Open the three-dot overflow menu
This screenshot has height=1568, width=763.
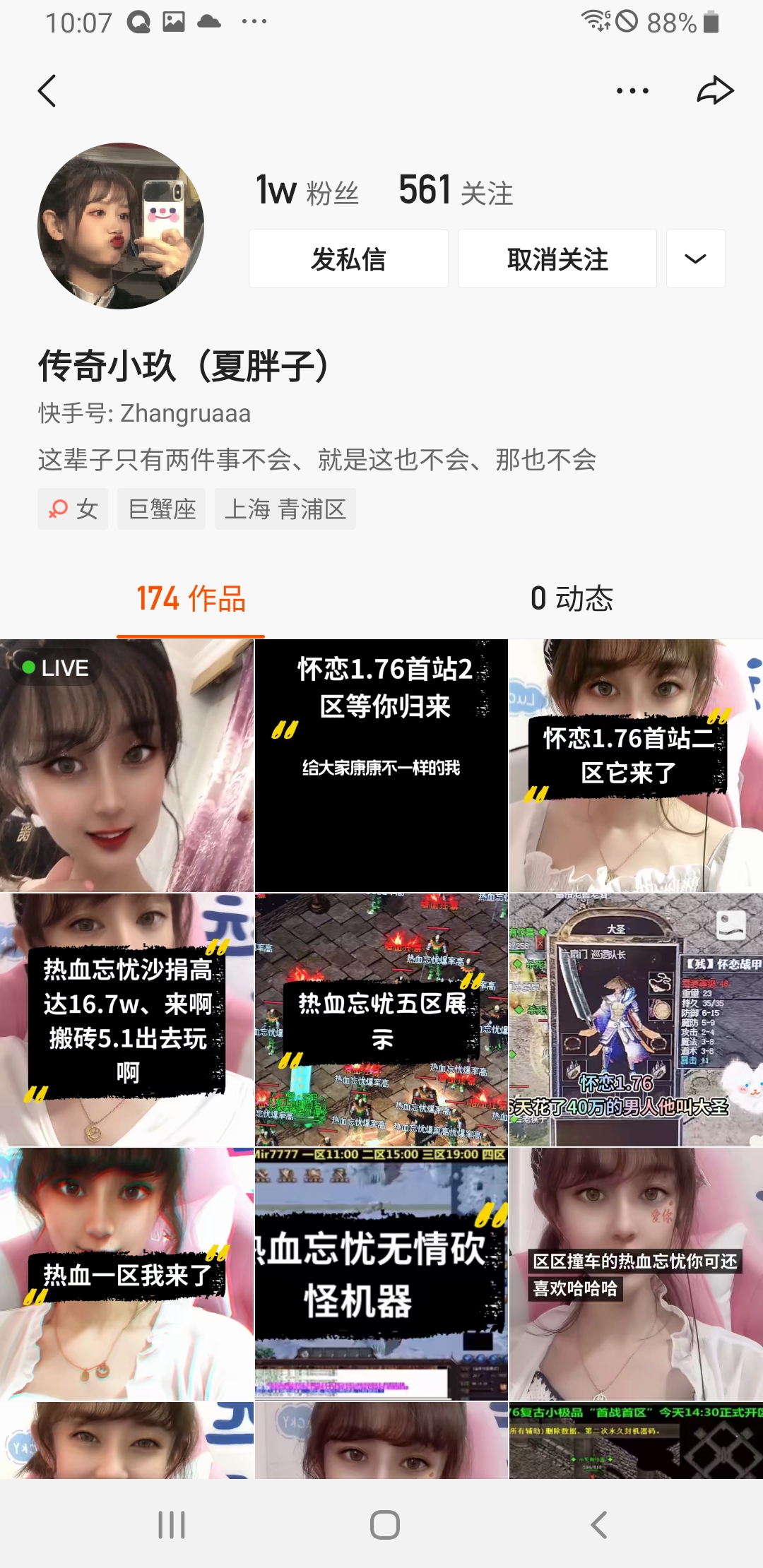pos(632,91)
